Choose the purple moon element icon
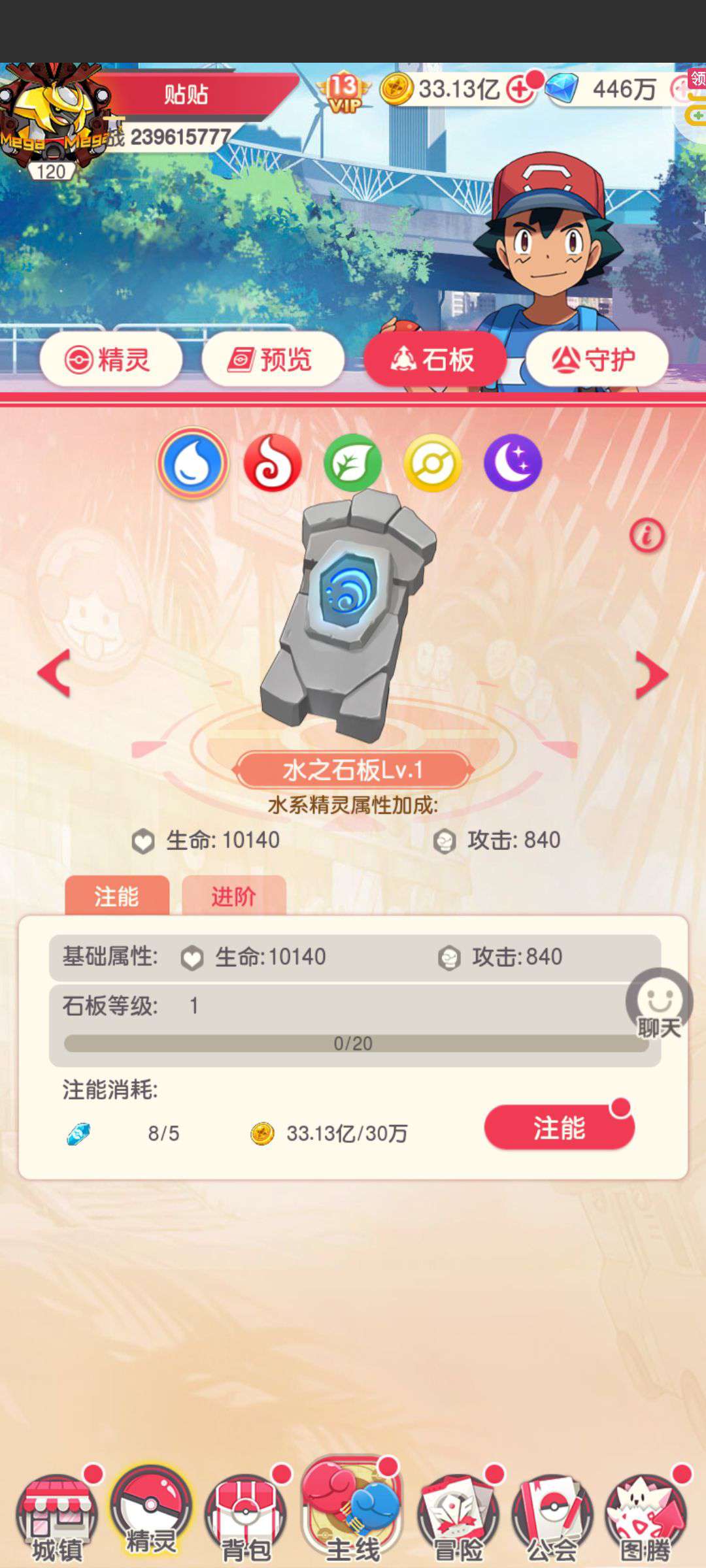Screen dimensions: 706x1568 (513, 463)
